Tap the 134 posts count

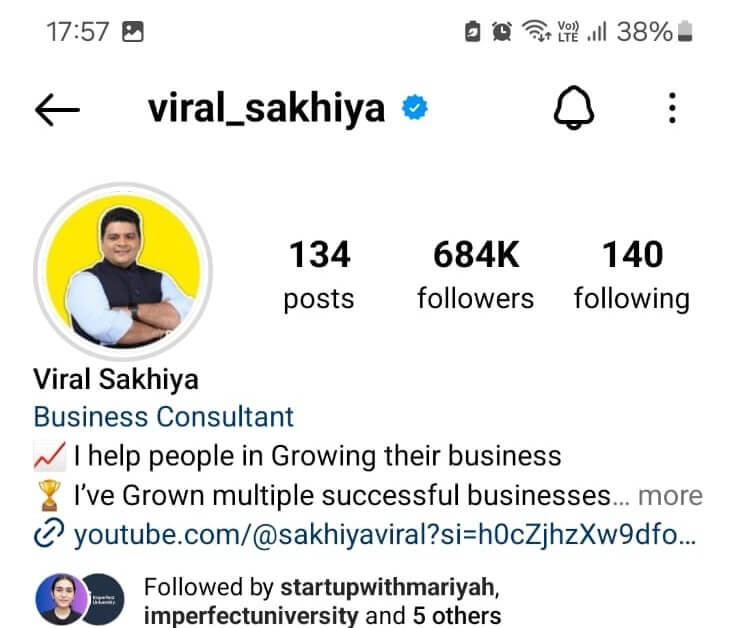point(319,274)
